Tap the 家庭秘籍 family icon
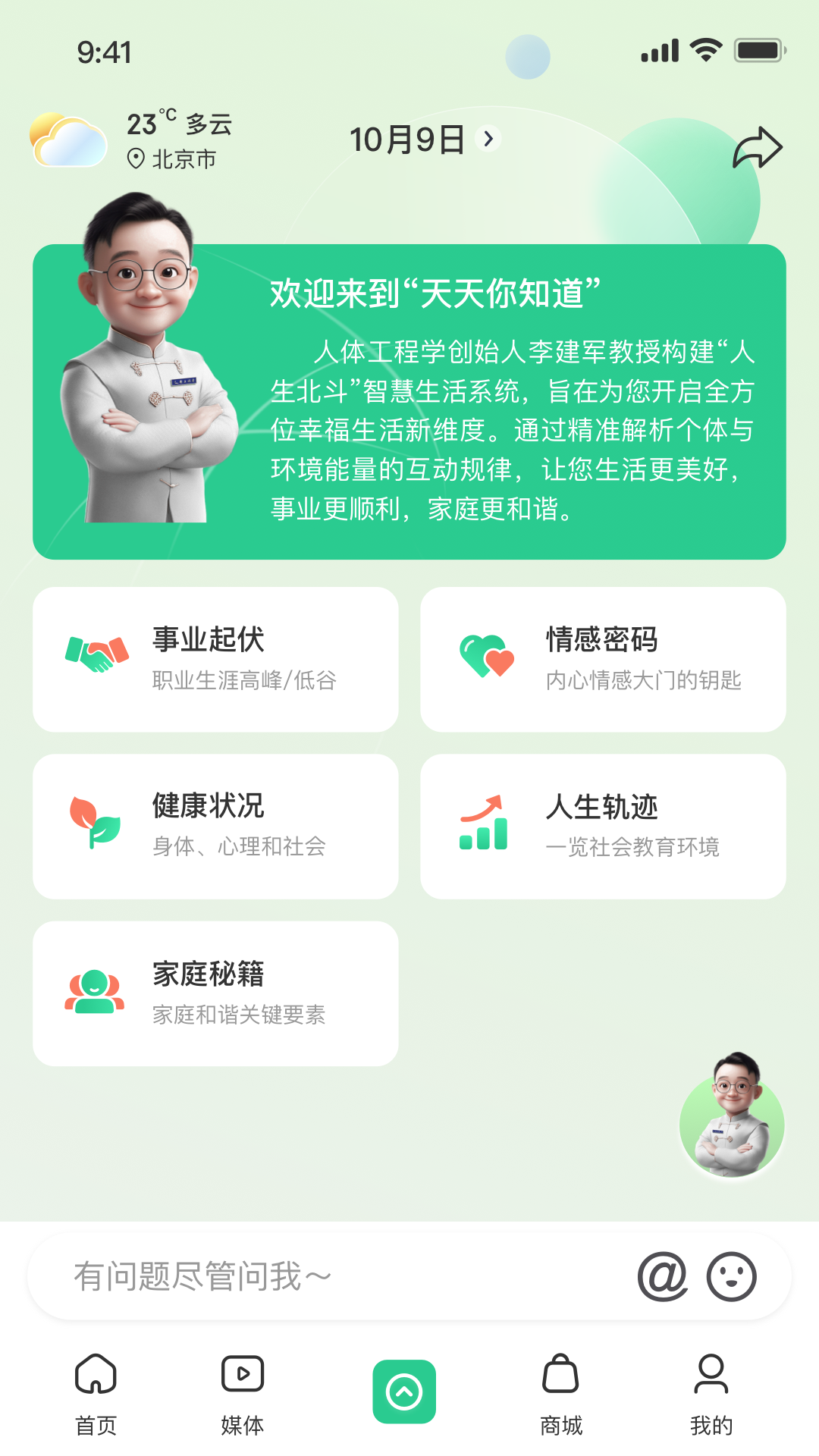 [x=97, y=990]
